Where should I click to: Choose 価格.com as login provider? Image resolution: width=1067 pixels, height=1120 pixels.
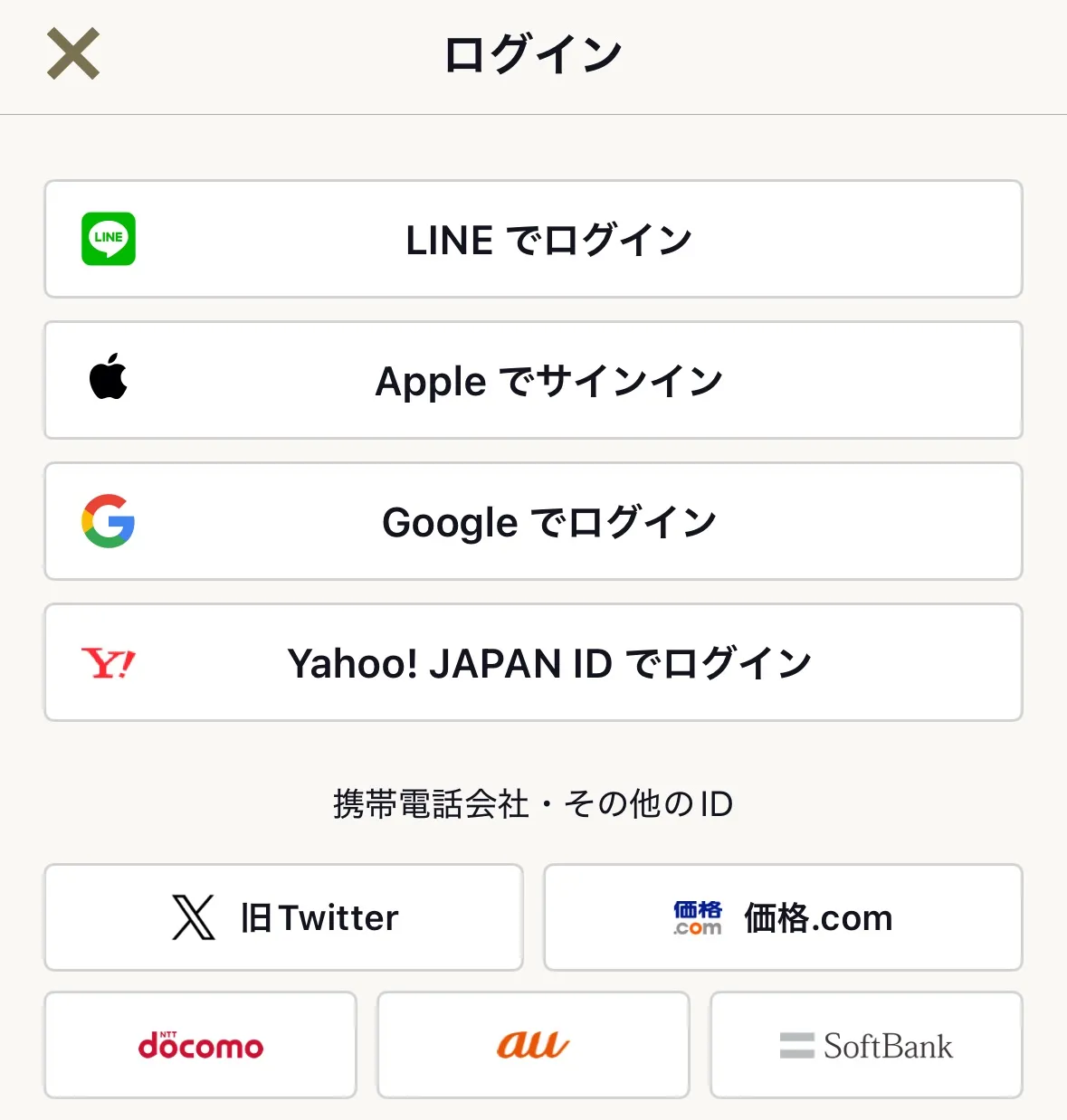(x=782, y=917)
